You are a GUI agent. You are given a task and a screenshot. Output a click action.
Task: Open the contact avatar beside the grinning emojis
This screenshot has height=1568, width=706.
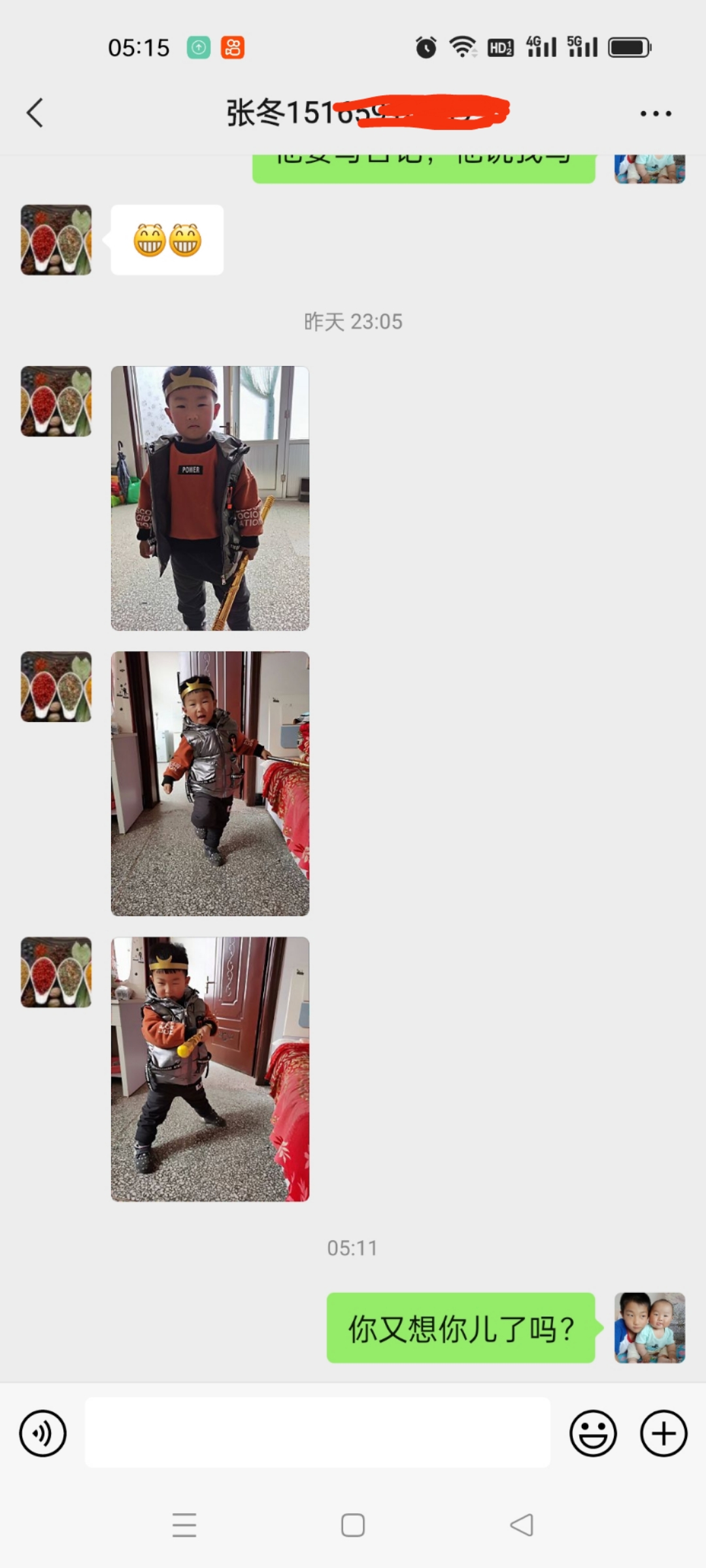pos(56,240)
